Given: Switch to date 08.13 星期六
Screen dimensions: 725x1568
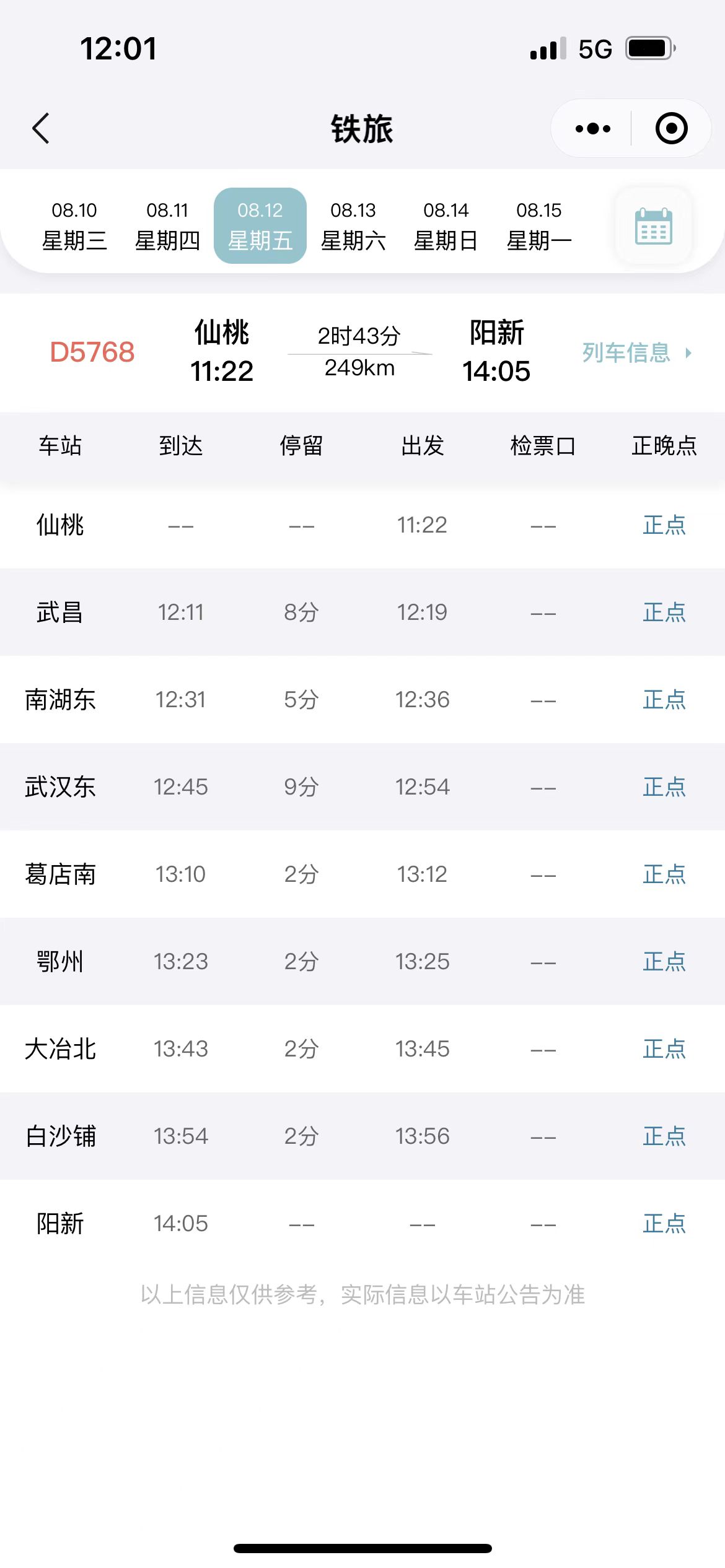Looking at the screenshot, I should click(x=353, y=226).
